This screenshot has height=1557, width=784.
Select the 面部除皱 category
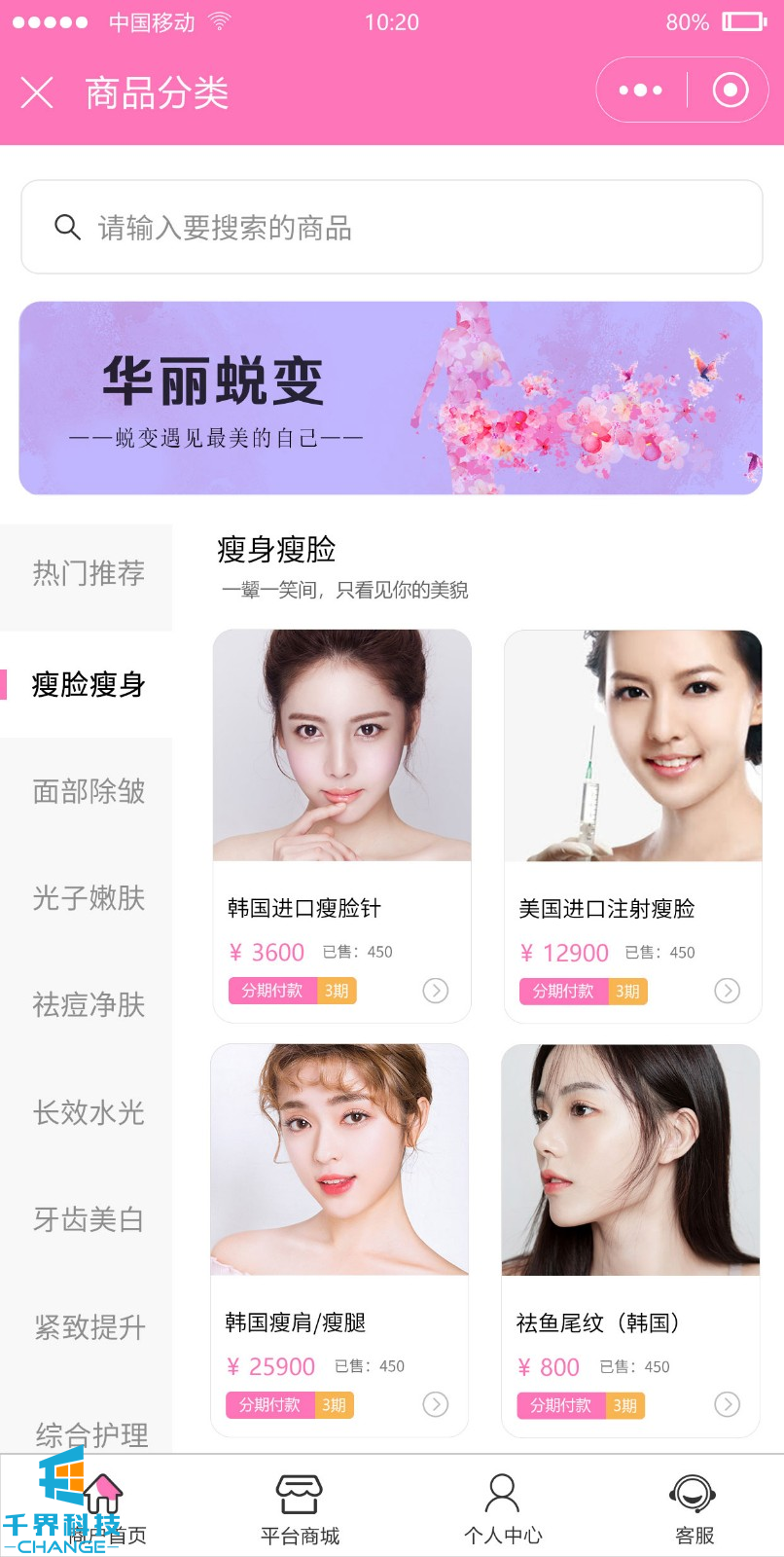[88, 791]
